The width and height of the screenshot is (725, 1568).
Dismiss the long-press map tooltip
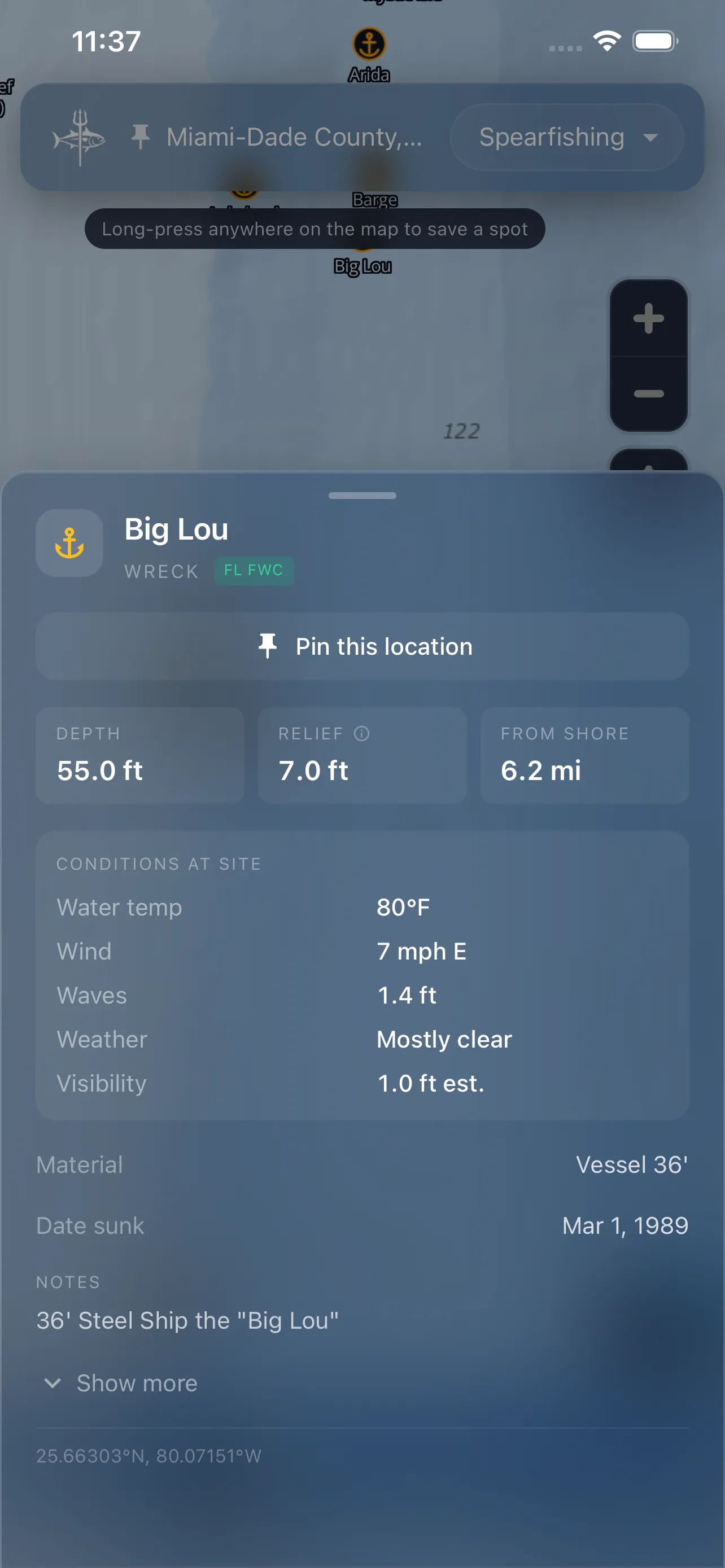tap(314, 229)
